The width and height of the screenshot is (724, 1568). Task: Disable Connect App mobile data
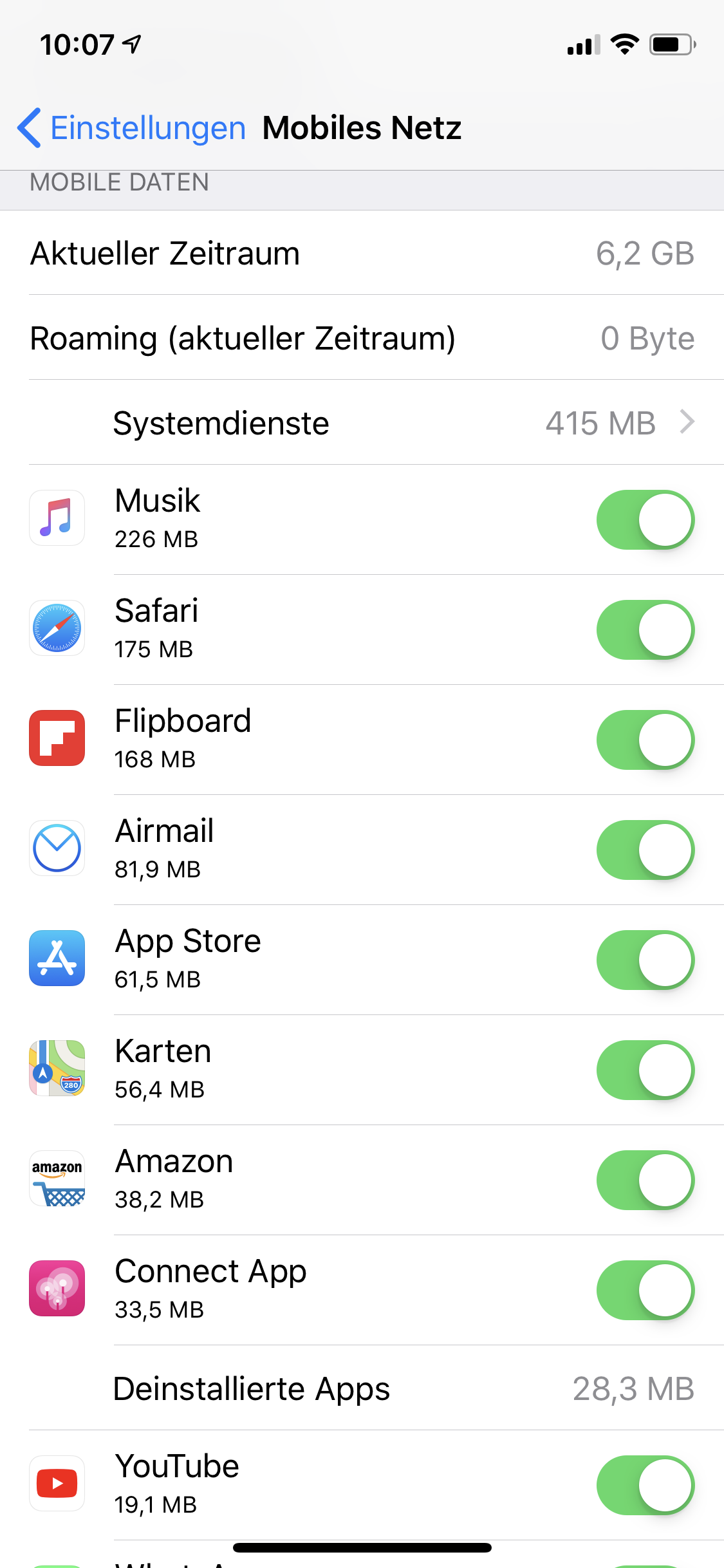tap(645, 1290)
